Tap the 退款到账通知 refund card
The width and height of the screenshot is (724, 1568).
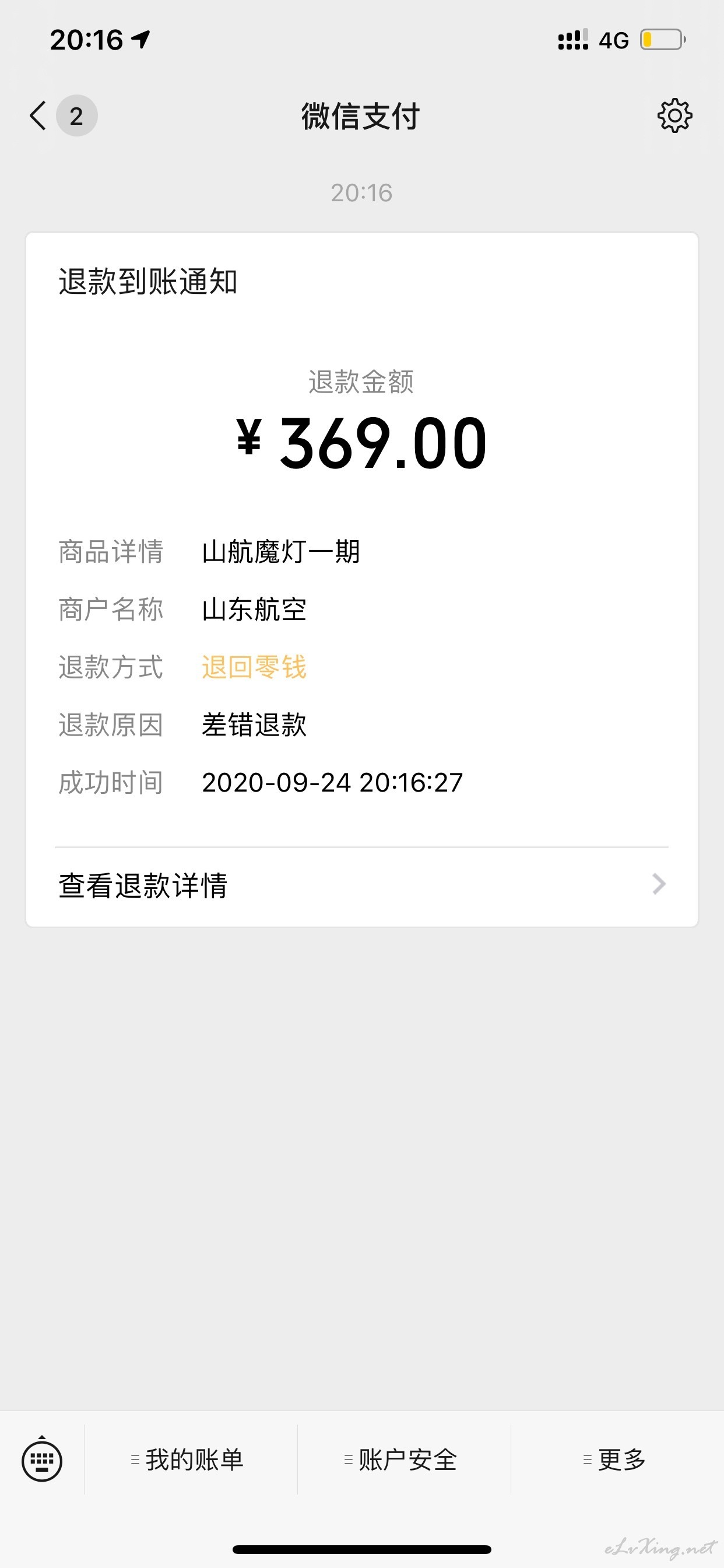[x=362, y=579]
